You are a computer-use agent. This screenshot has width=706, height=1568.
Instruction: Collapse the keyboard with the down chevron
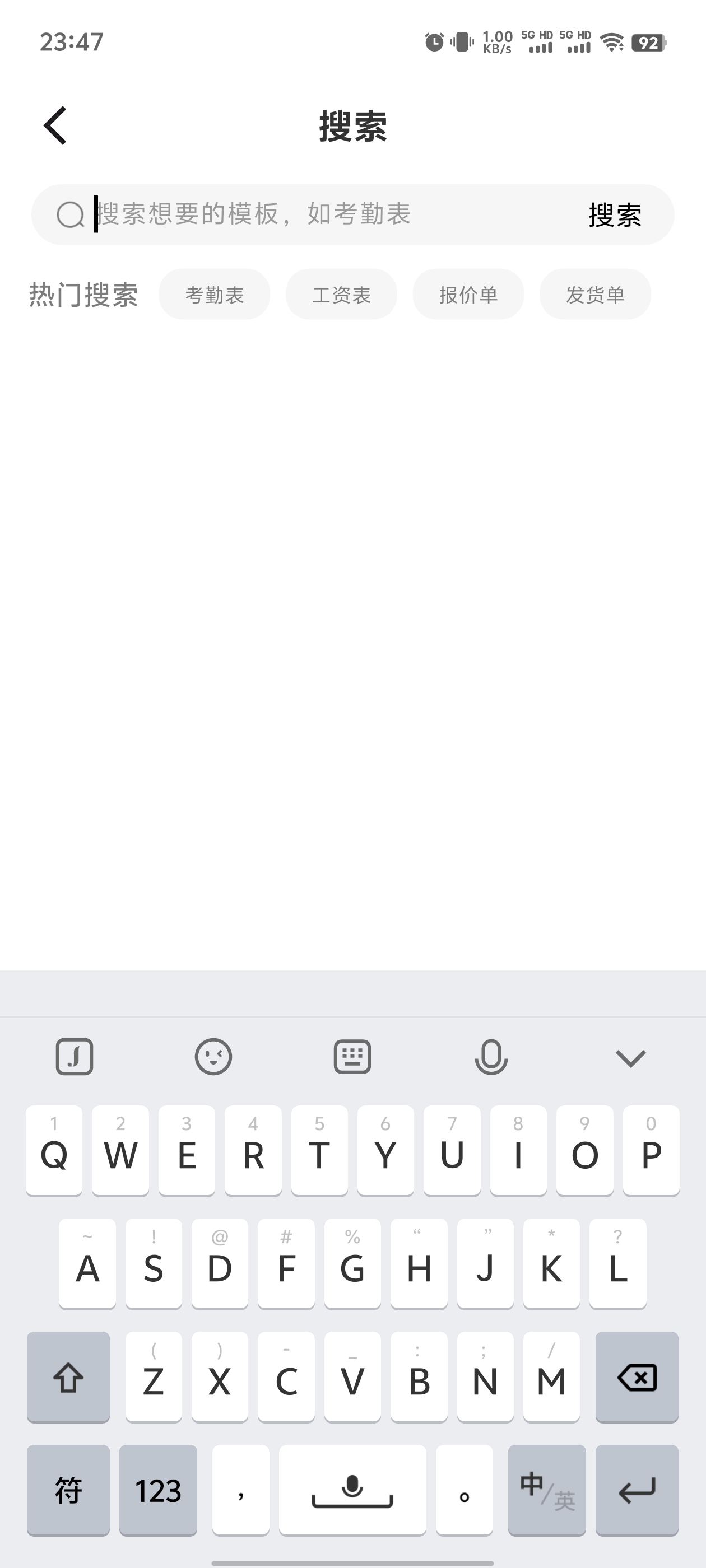630,1057
